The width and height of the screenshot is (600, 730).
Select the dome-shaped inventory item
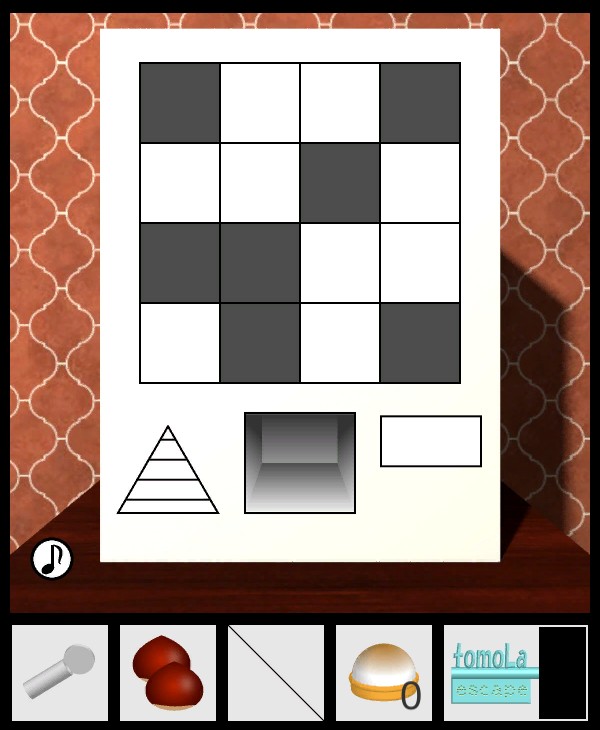point(384,673)
